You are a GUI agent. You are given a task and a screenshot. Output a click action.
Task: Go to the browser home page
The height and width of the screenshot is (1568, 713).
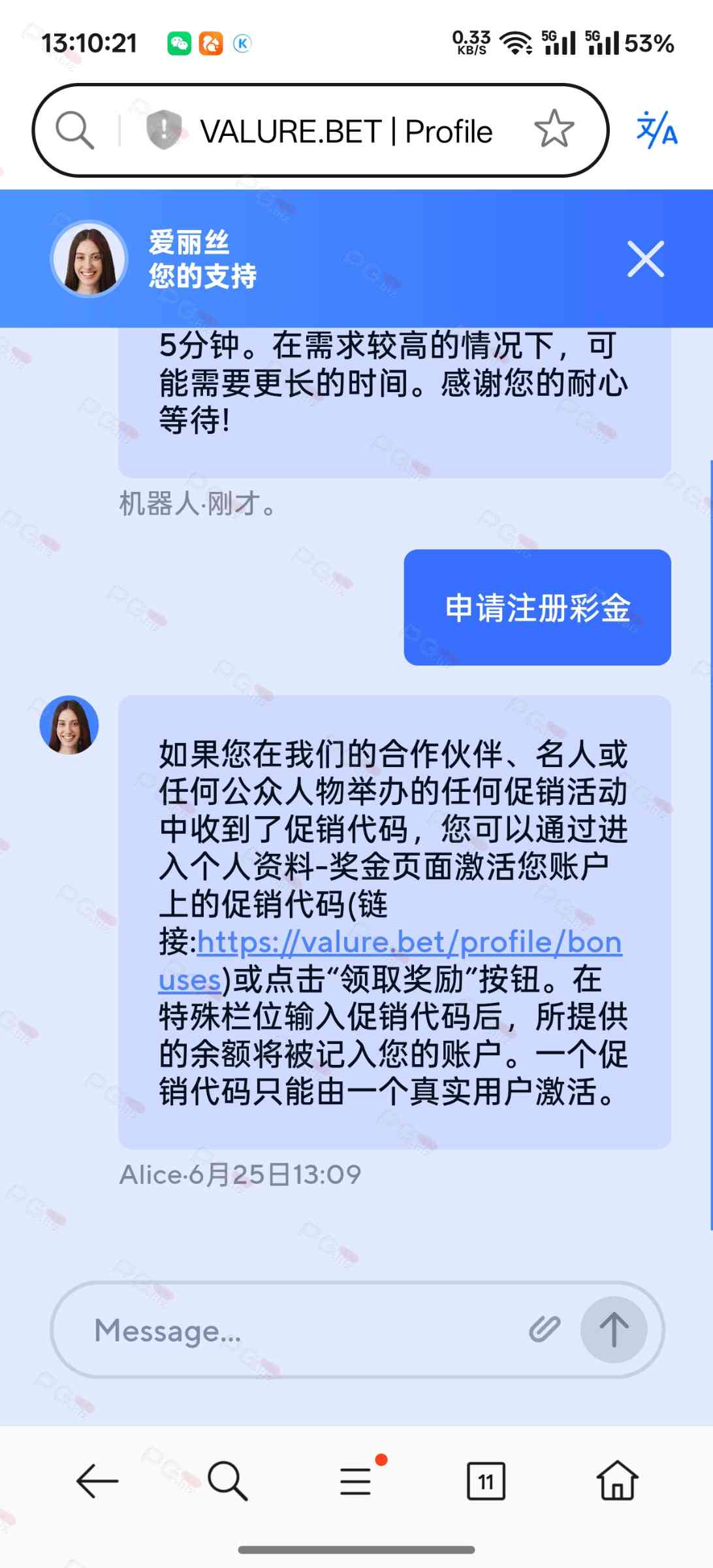click(617, 1480)
